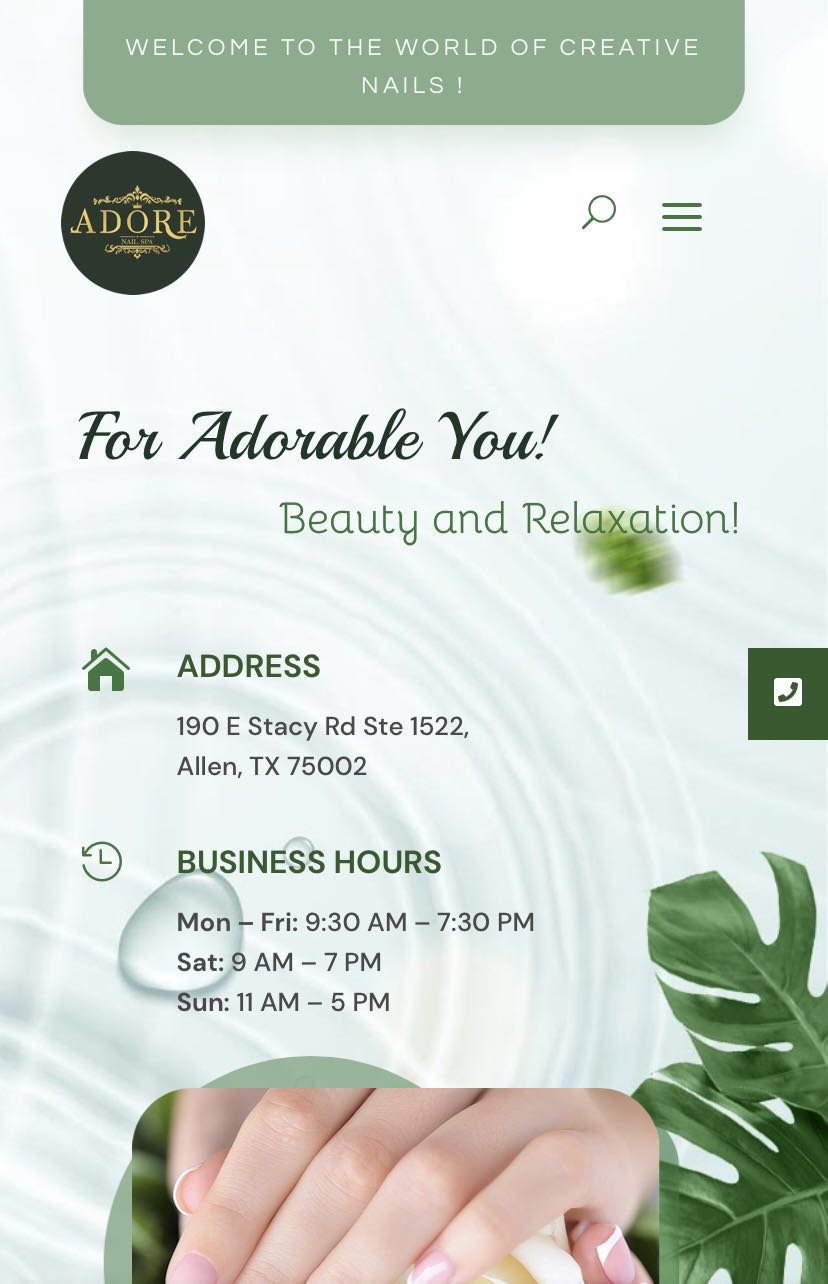Tap the Adore Nail Spa logo

point(133,223)
